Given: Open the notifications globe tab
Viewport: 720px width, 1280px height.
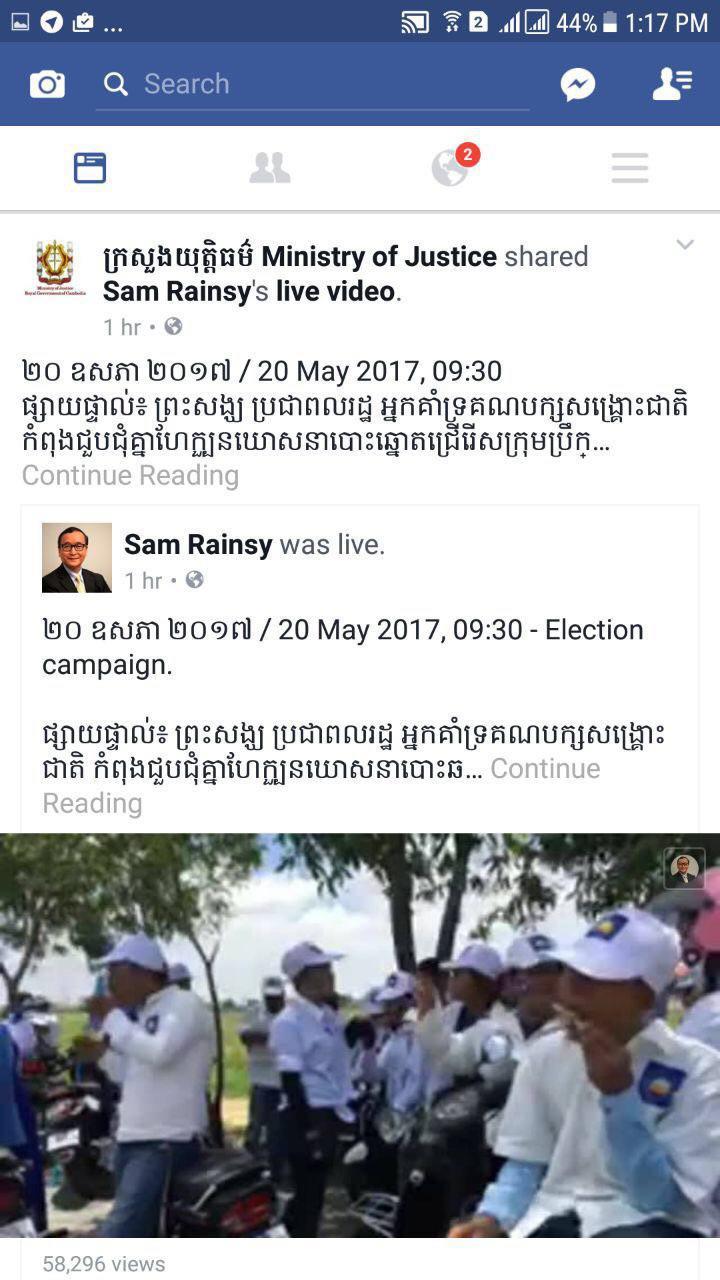Looking at the screenshot, I should (x=450, y=168).
